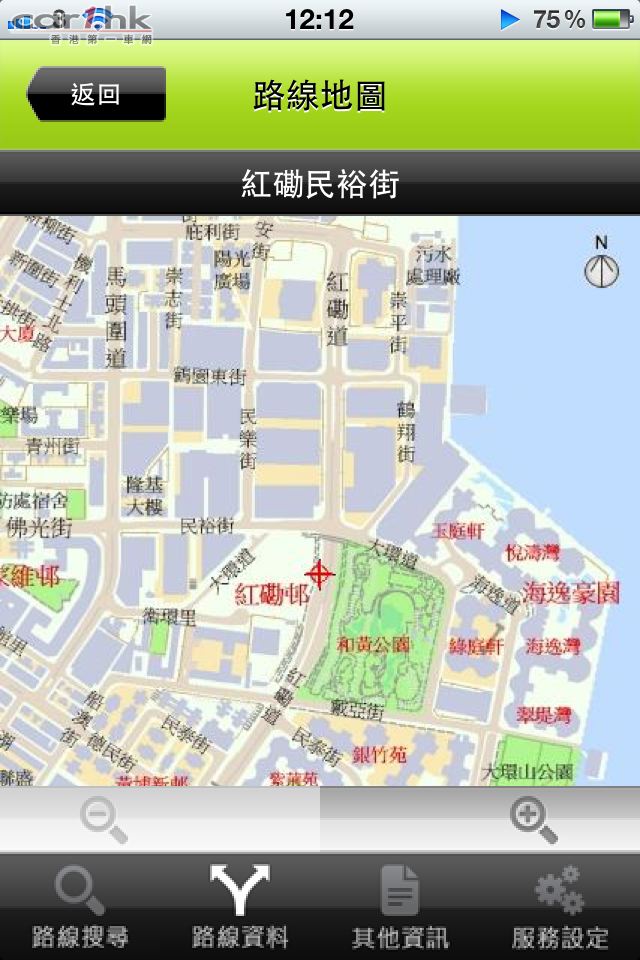Zoom out of the map

[x=104, y=820]
